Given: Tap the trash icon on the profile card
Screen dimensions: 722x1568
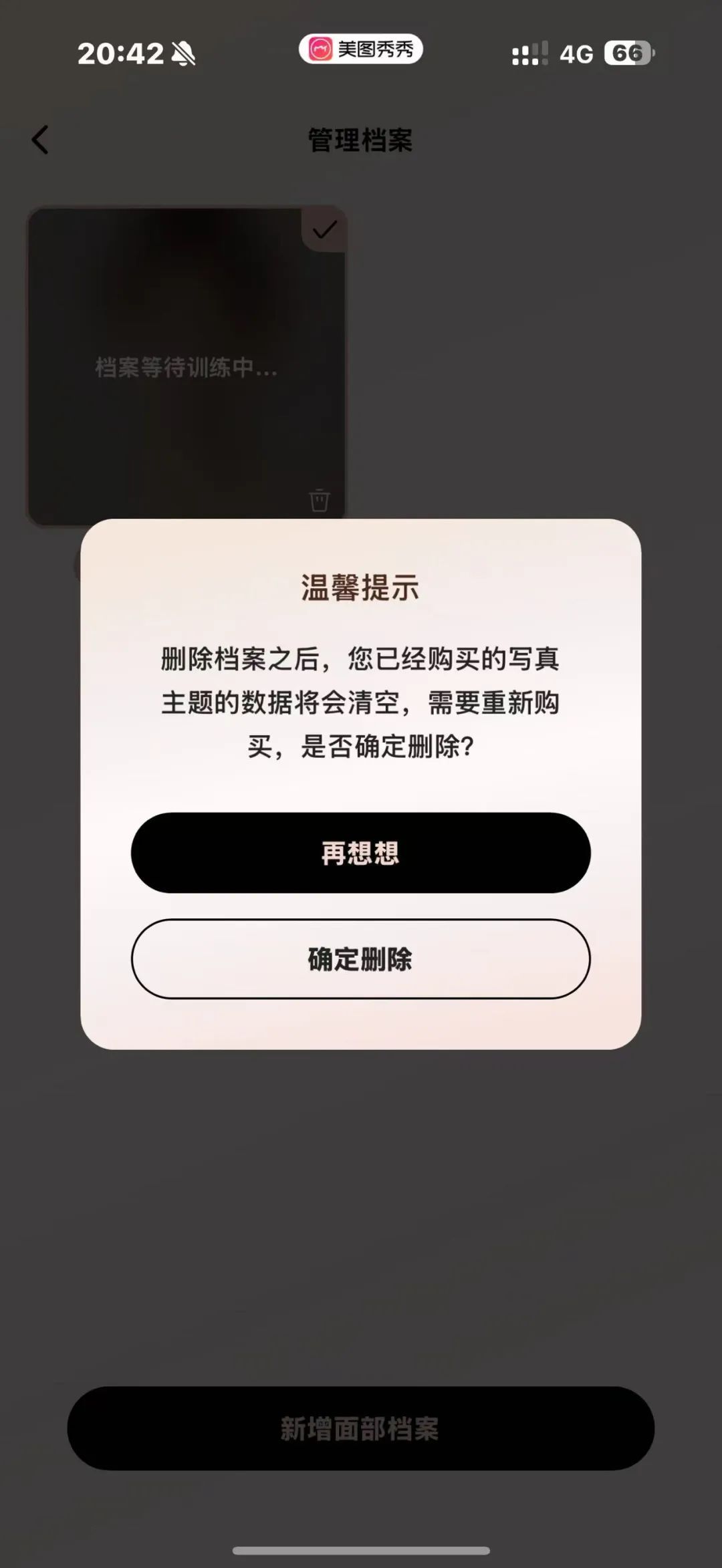Looking at the screenshot, I should pyautogui.click(x=319, y=499).
